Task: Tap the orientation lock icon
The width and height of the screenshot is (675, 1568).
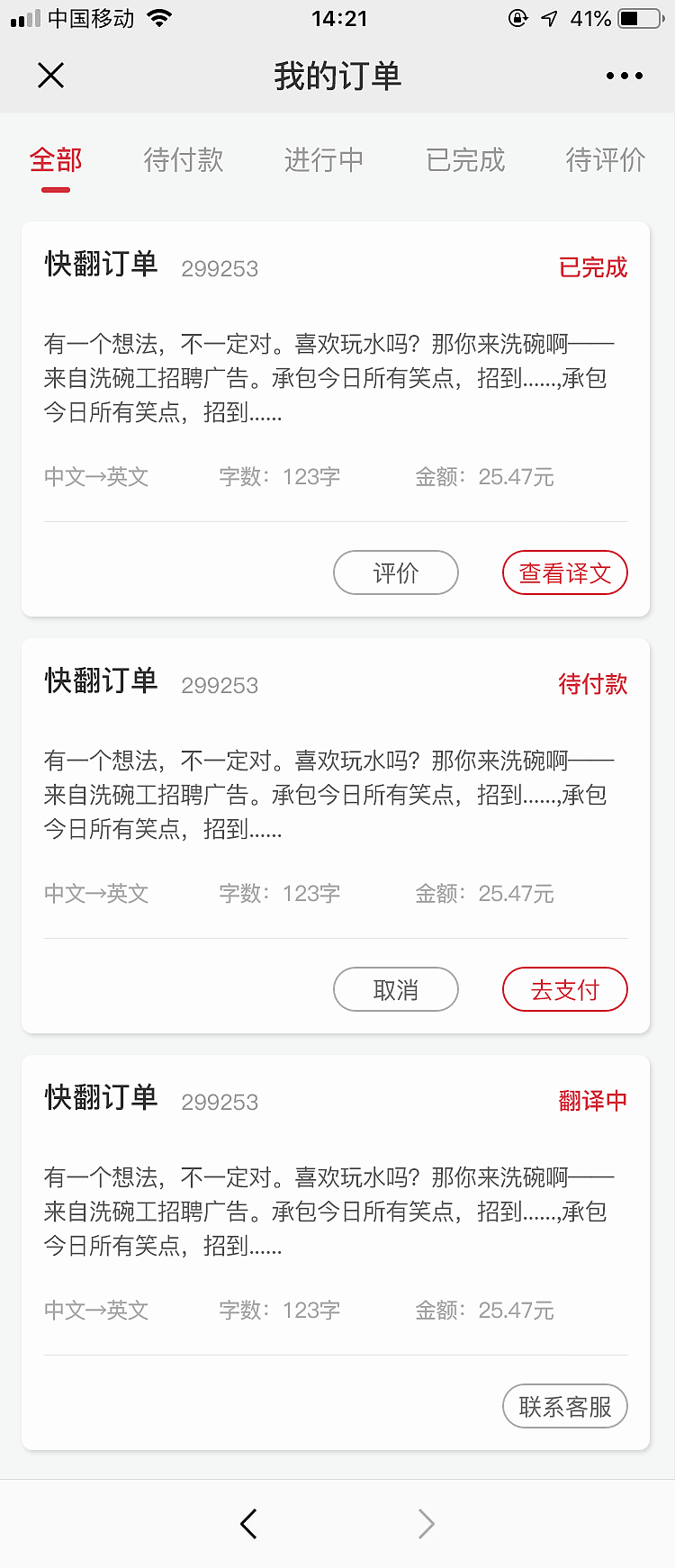Action: 517,16
